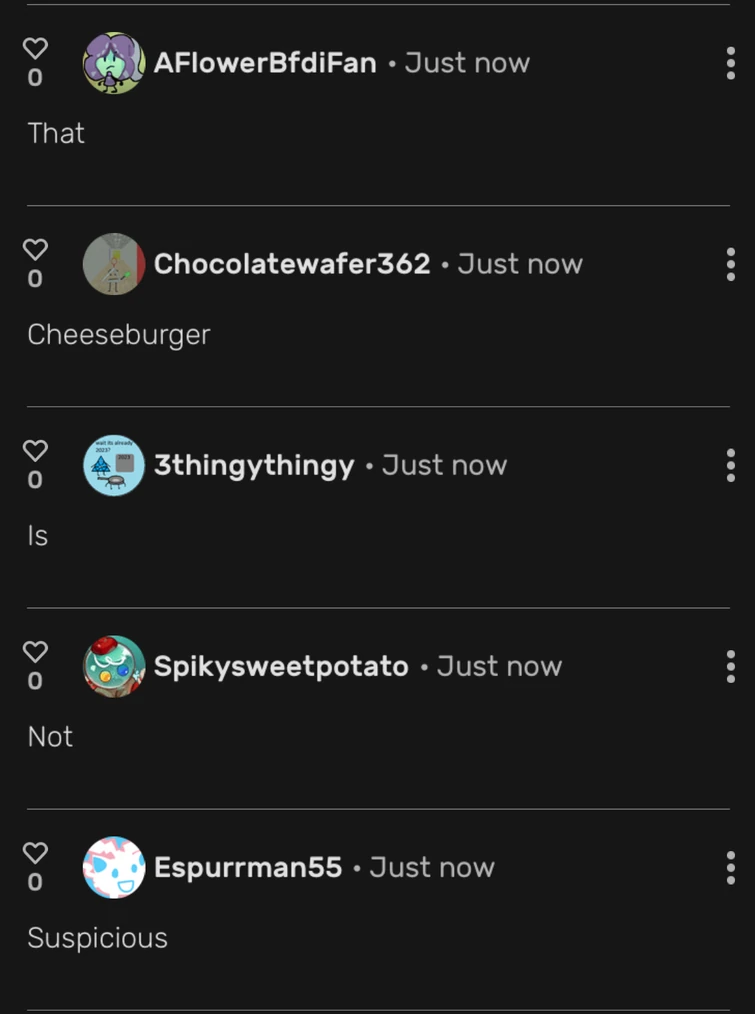
Task: Show more options for 3thingythingy's comment
Action: click(x=730, y=465)
